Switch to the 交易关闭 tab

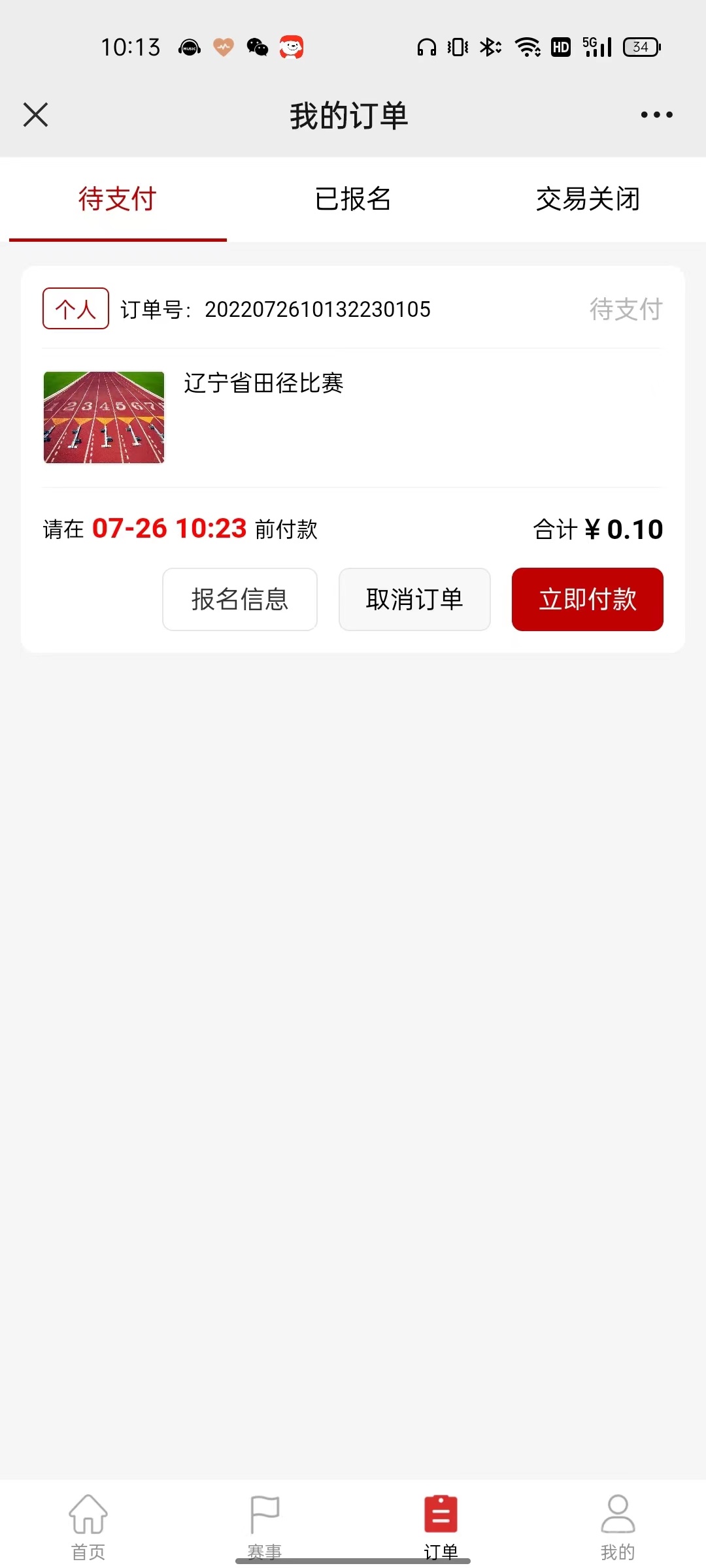(x=588, y=199)
